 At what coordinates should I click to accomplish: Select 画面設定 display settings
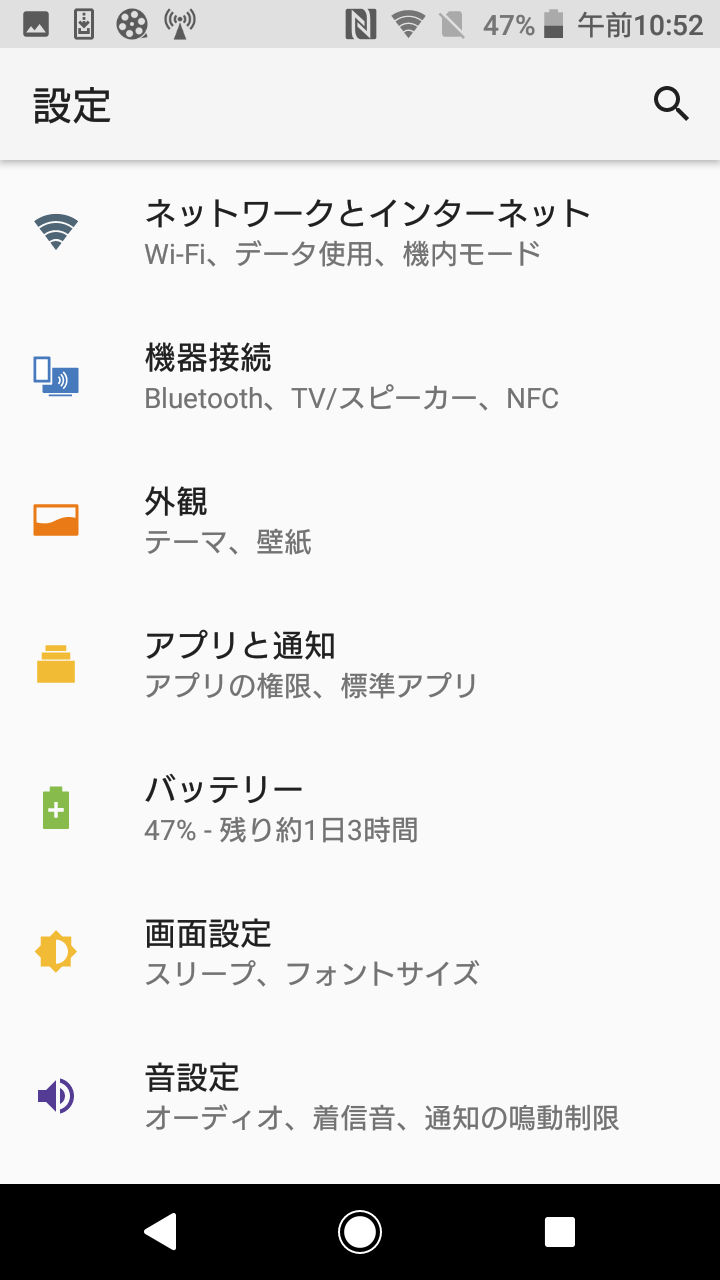(311, 953)
